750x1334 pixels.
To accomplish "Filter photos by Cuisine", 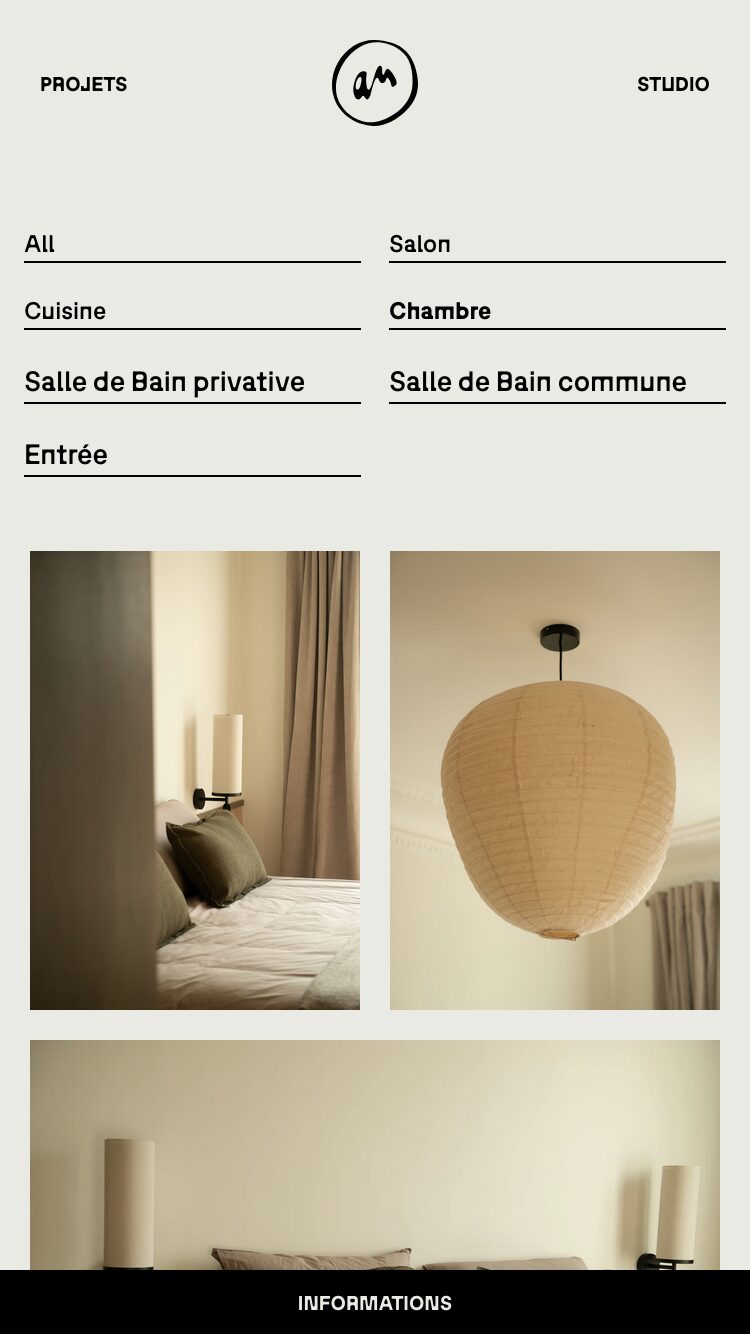I will 65,311.
